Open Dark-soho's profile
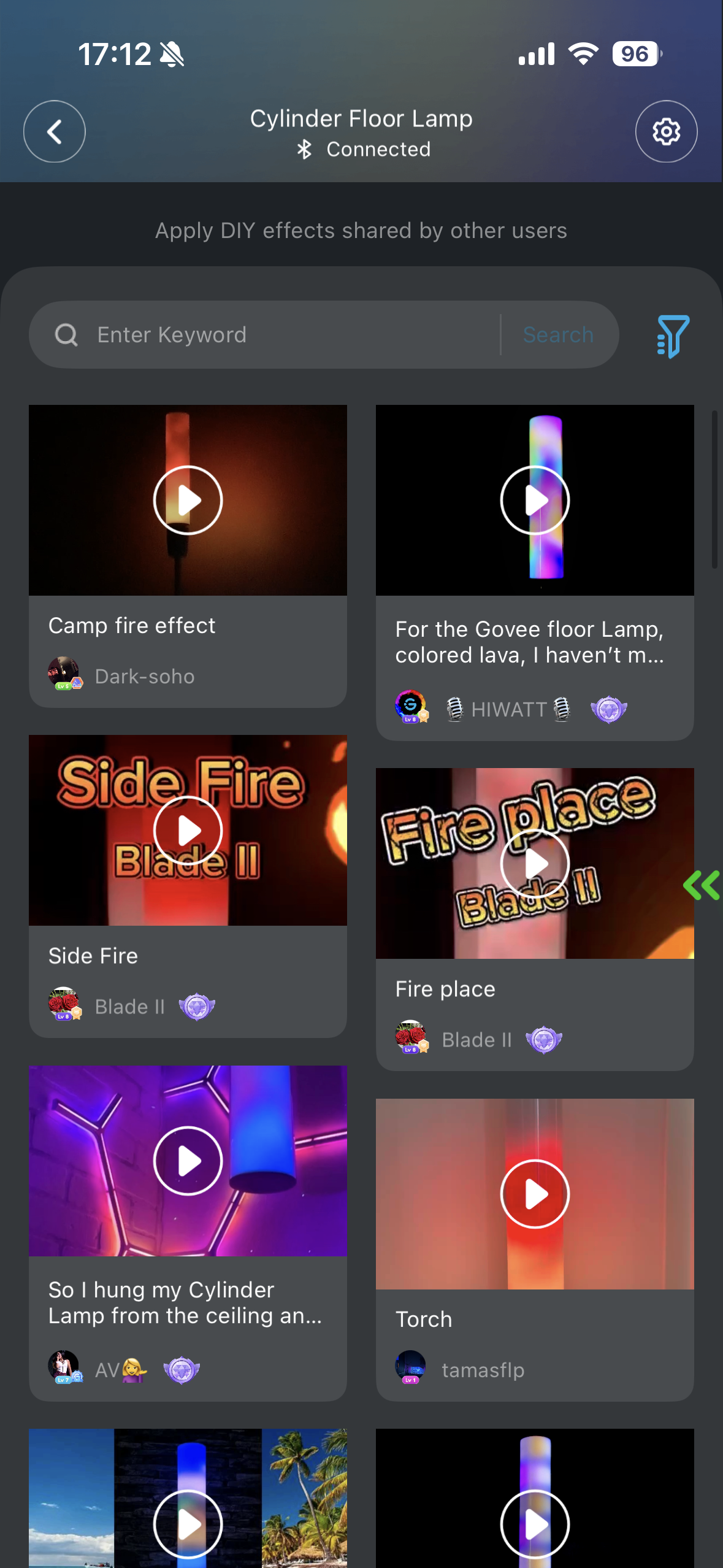The width and height of the screenshot is (723, 1568). click(144, 676)
